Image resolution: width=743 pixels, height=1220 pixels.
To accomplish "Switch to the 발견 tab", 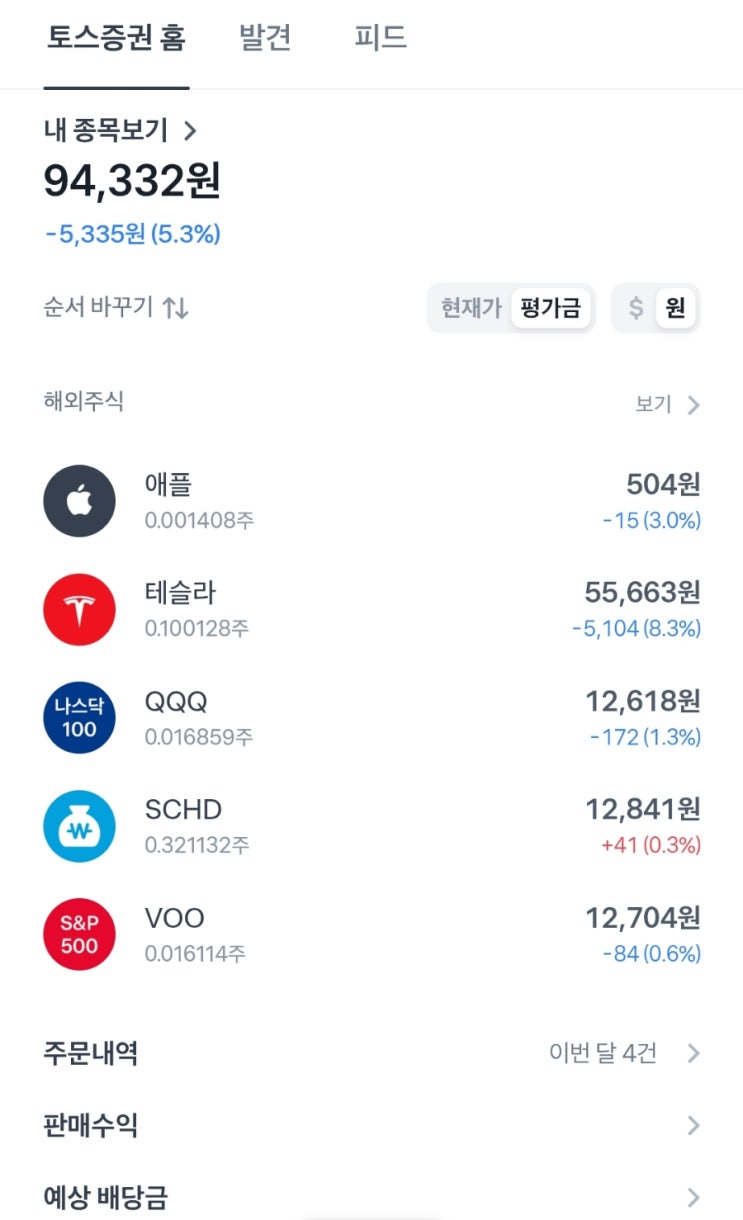I will [x=265, y=38].
